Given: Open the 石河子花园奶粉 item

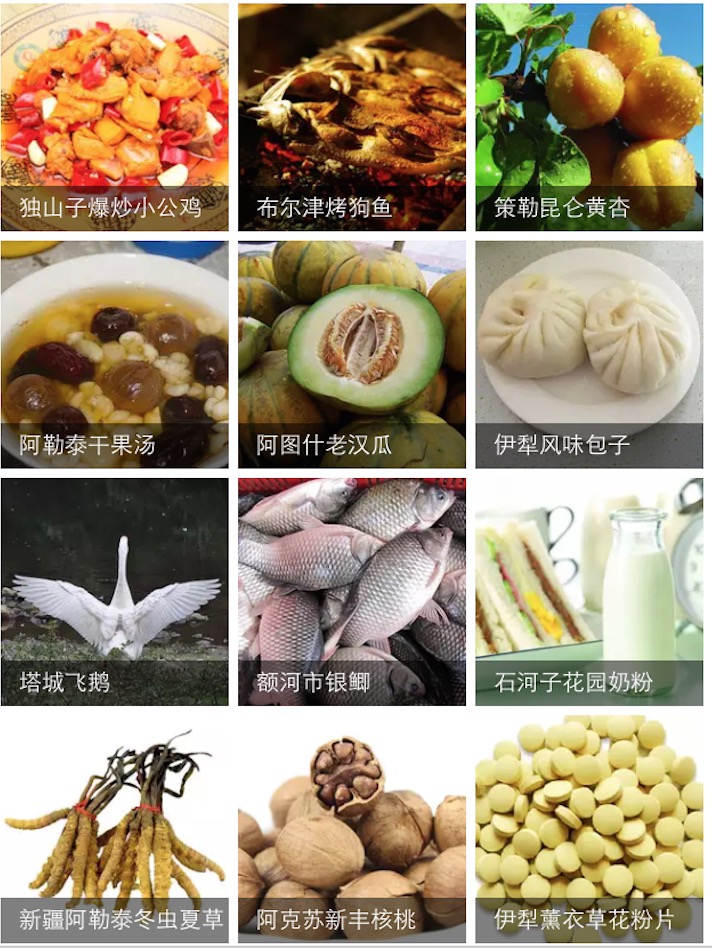Looking at the screenshot, I should pyautogui.click(x=589, y=592).
